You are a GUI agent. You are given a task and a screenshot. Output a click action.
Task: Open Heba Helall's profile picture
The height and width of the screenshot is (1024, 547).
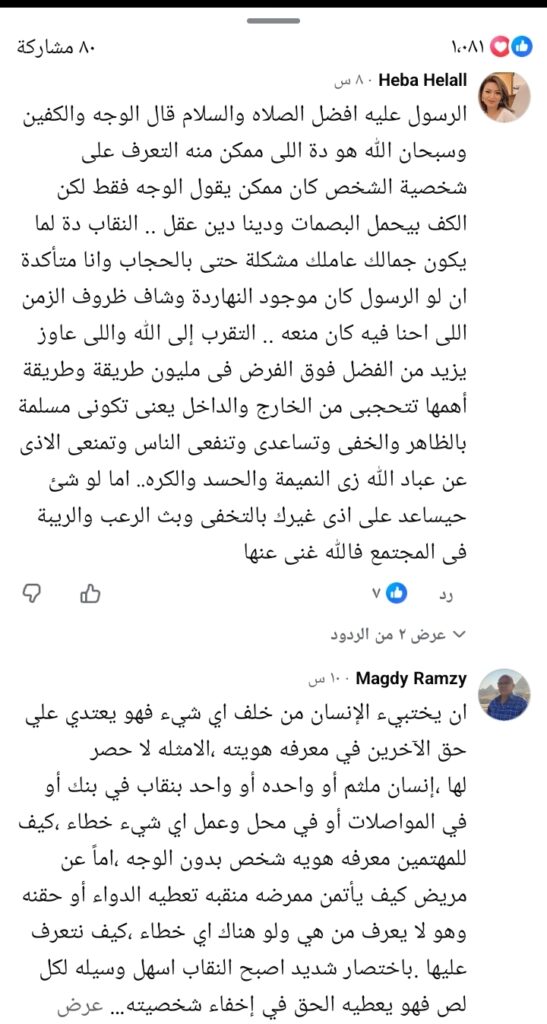(x=505, y=97)
